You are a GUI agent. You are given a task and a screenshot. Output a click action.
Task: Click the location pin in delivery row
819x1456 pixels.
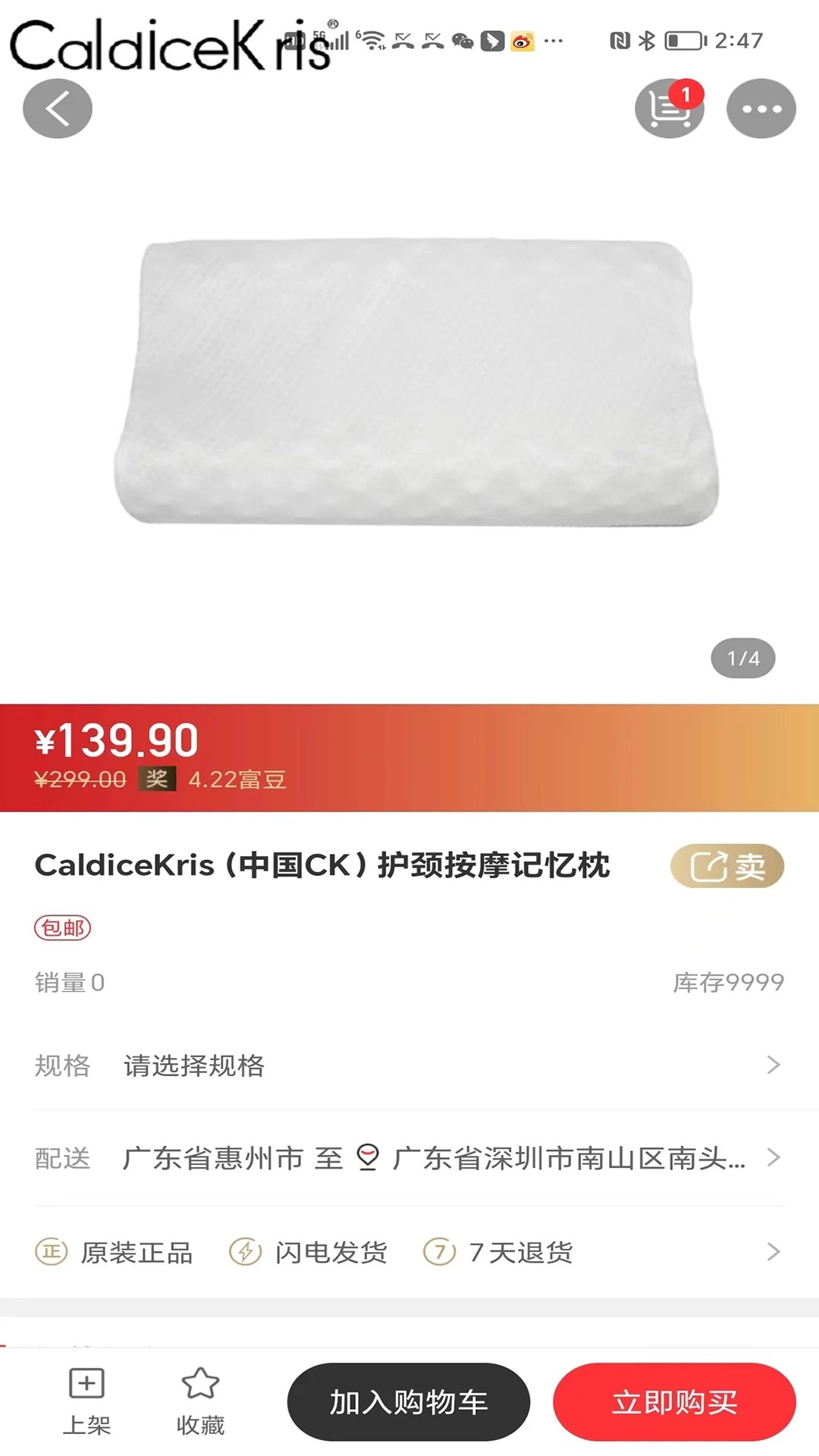[369, 1158]
